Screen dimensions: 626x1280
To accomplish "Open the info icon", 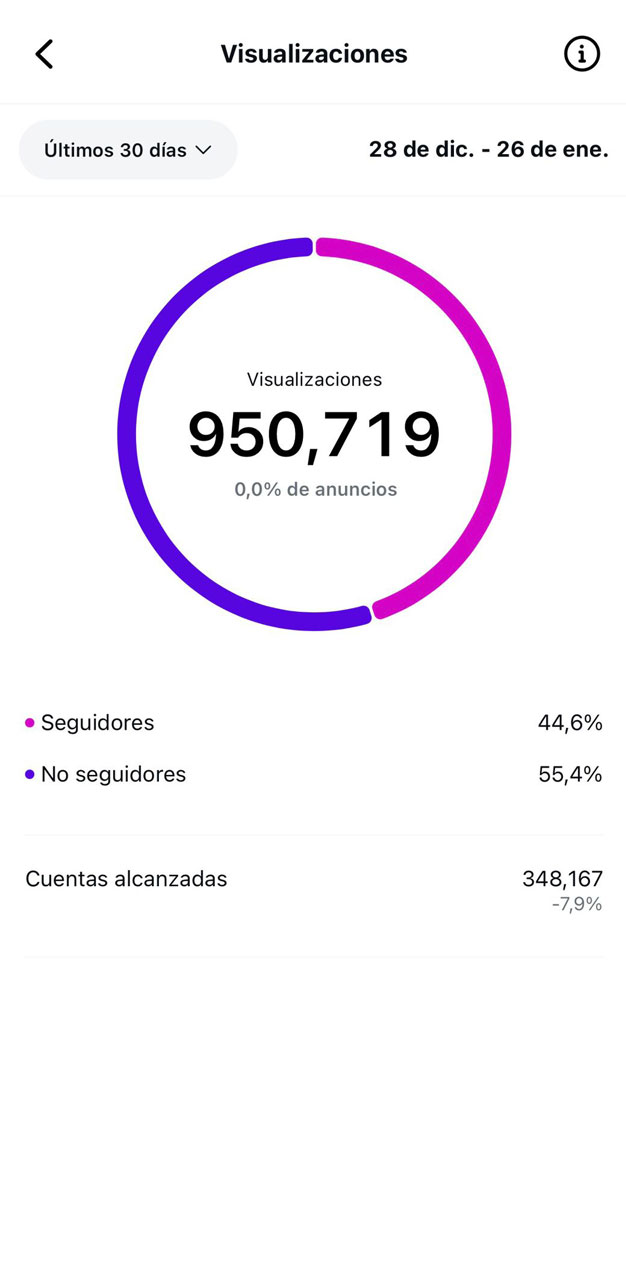I will pos(582,54).
